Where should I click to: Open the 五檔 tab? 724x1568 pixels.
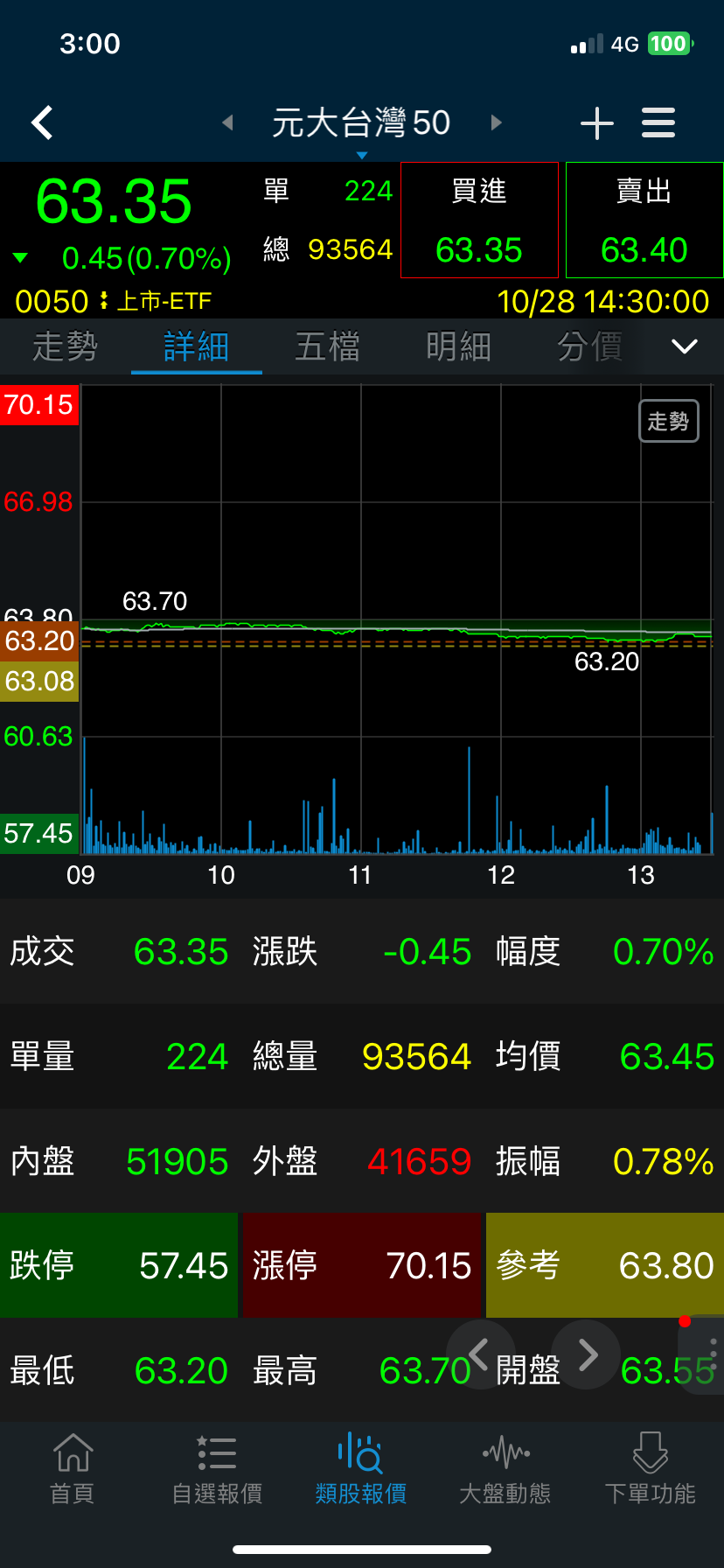point(328,347)
